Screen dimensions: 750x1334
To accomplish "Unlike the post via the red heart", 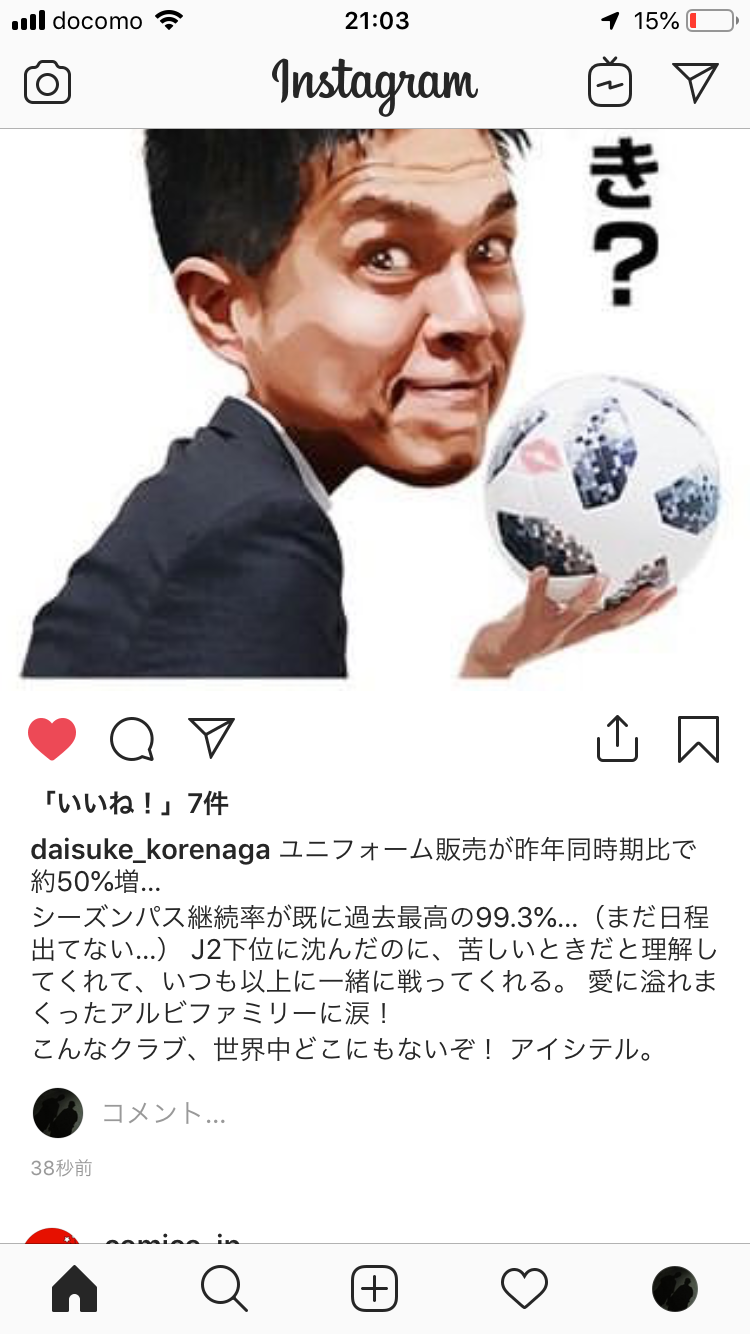I will [x=52, y=740].
